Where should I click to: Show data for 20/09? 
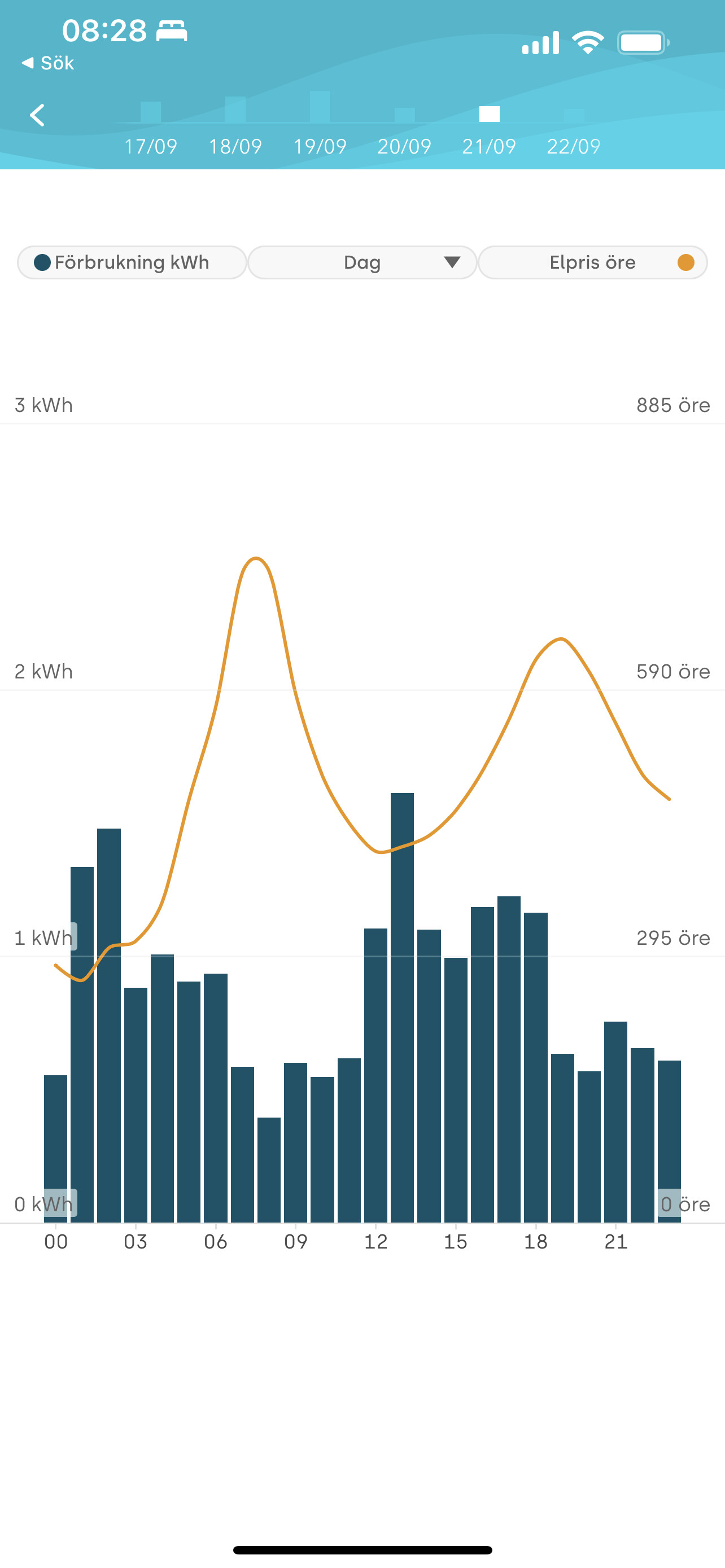click(404, 145)
